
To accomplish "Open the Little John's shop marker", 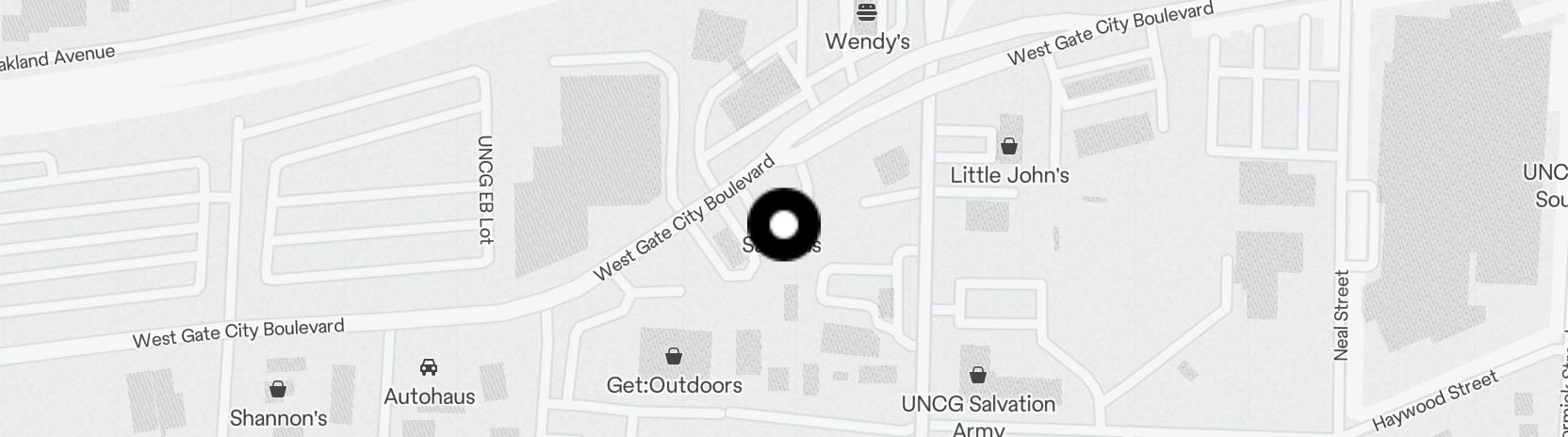I will point(1009,147).
